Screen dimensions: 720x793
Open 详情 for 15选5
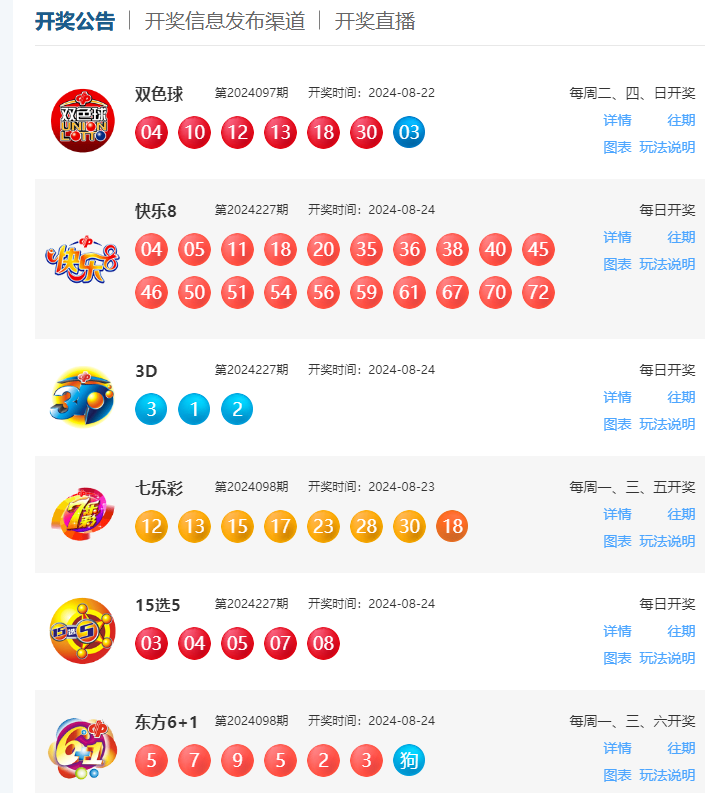click(617, 631)
